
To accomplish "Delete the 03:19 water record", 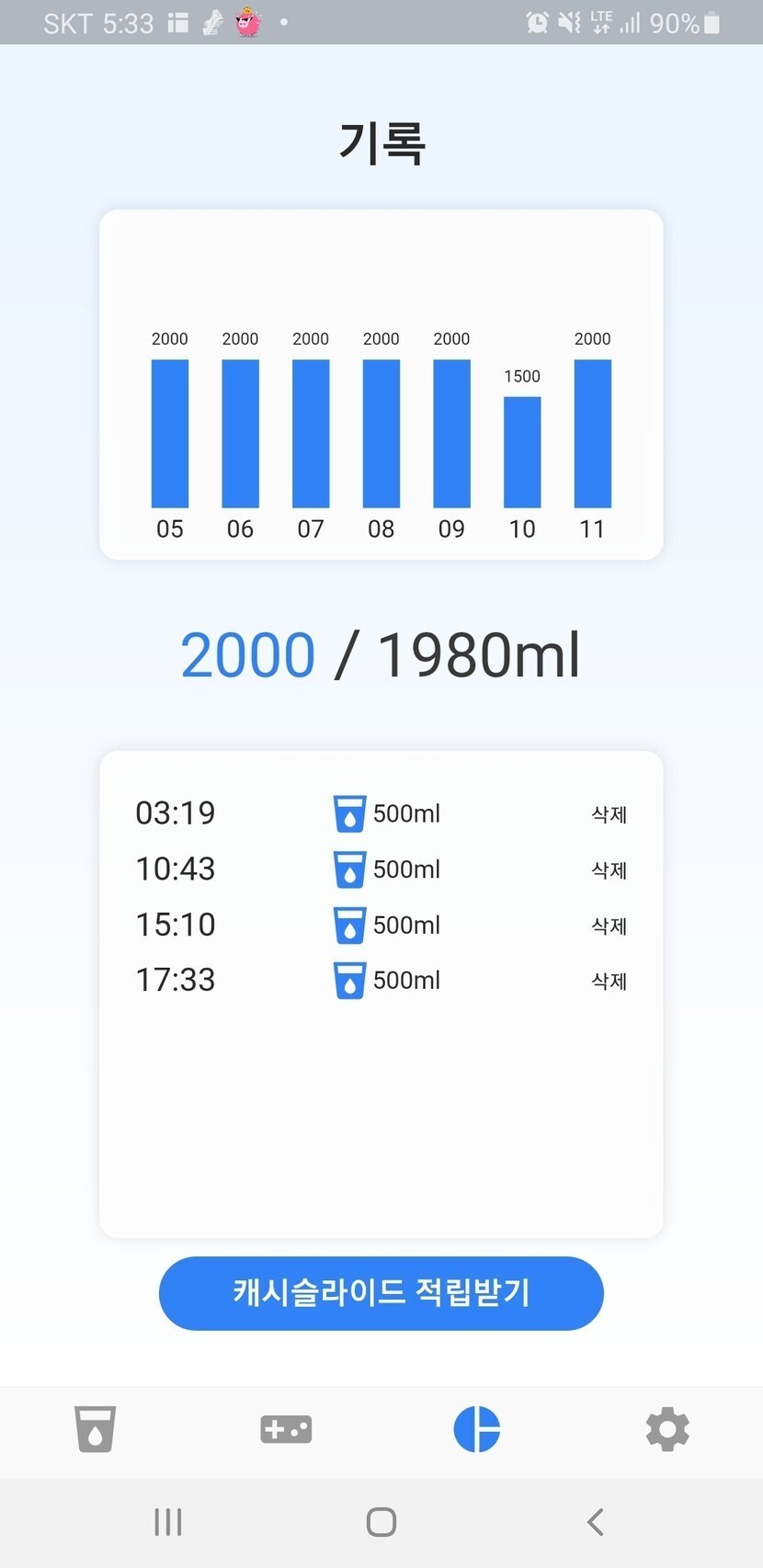I will click(x=609, y=814).
